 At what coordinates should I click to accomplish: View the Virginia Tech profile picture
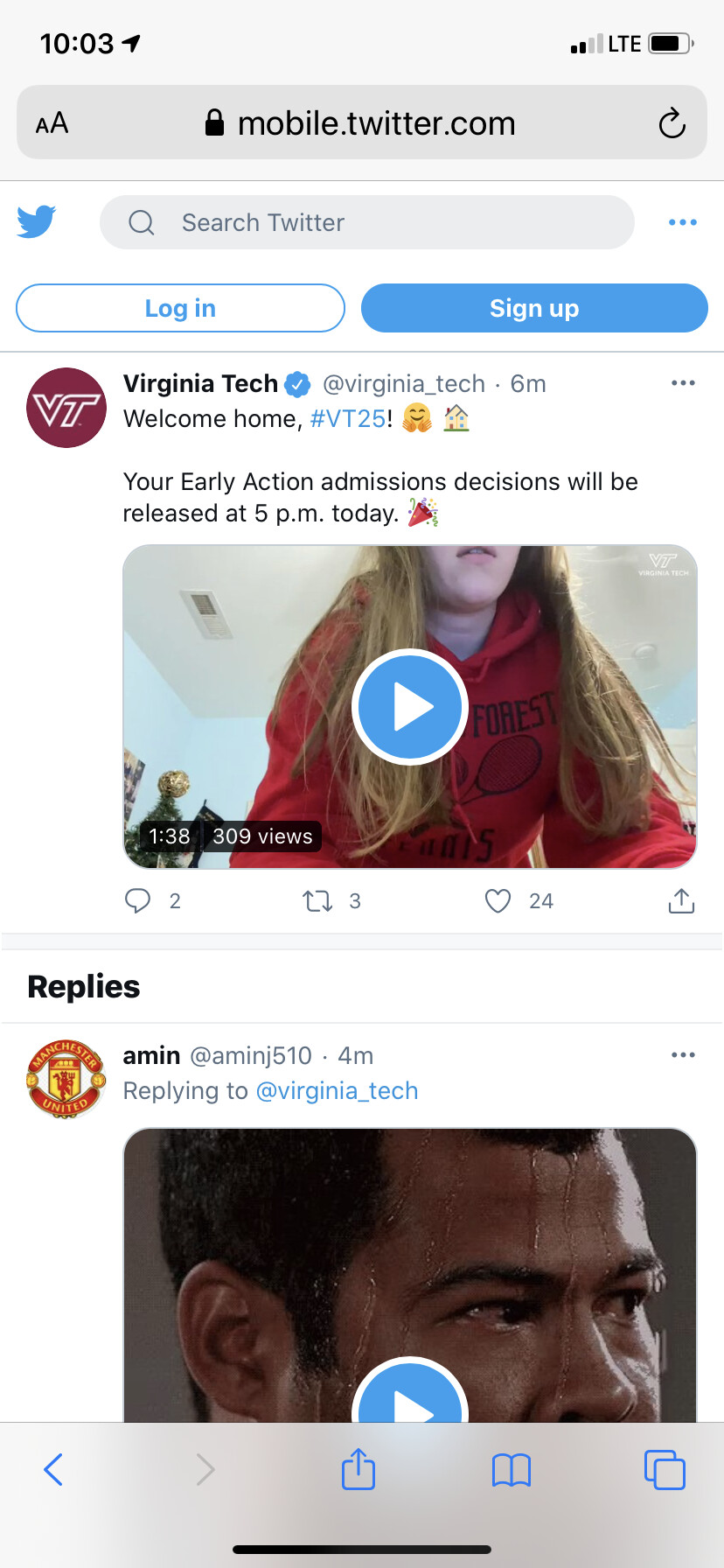click(66, 408)
